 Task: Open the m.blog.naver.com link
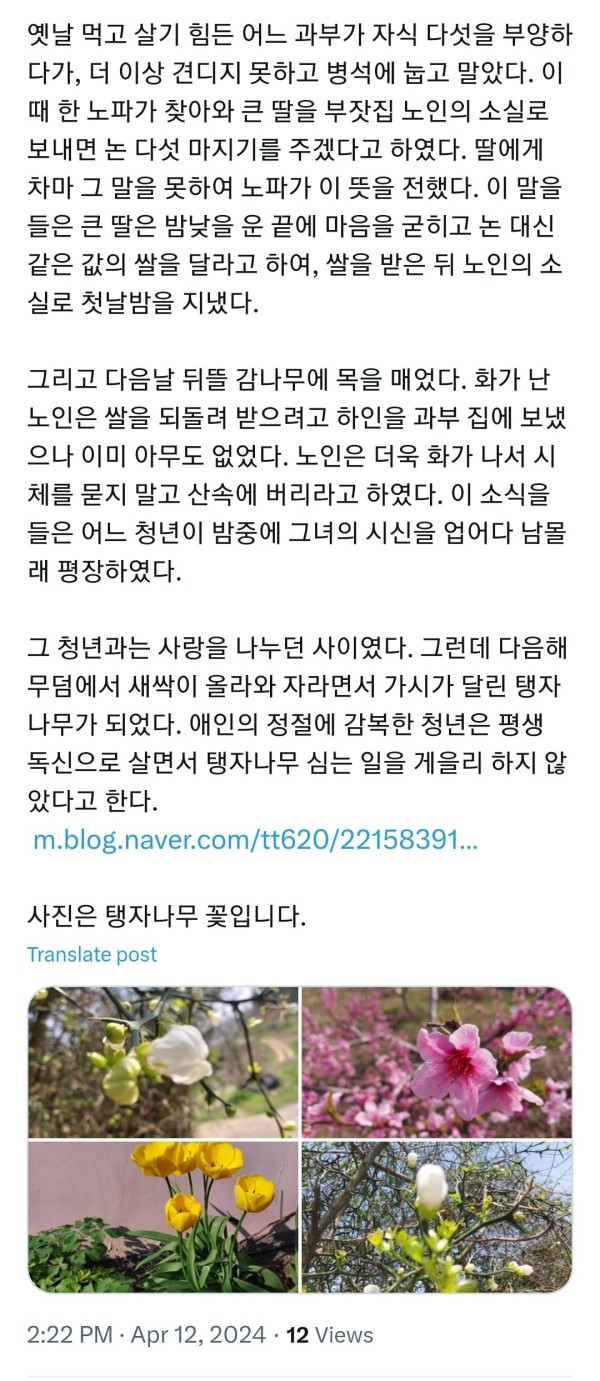[x=255, y=838]
